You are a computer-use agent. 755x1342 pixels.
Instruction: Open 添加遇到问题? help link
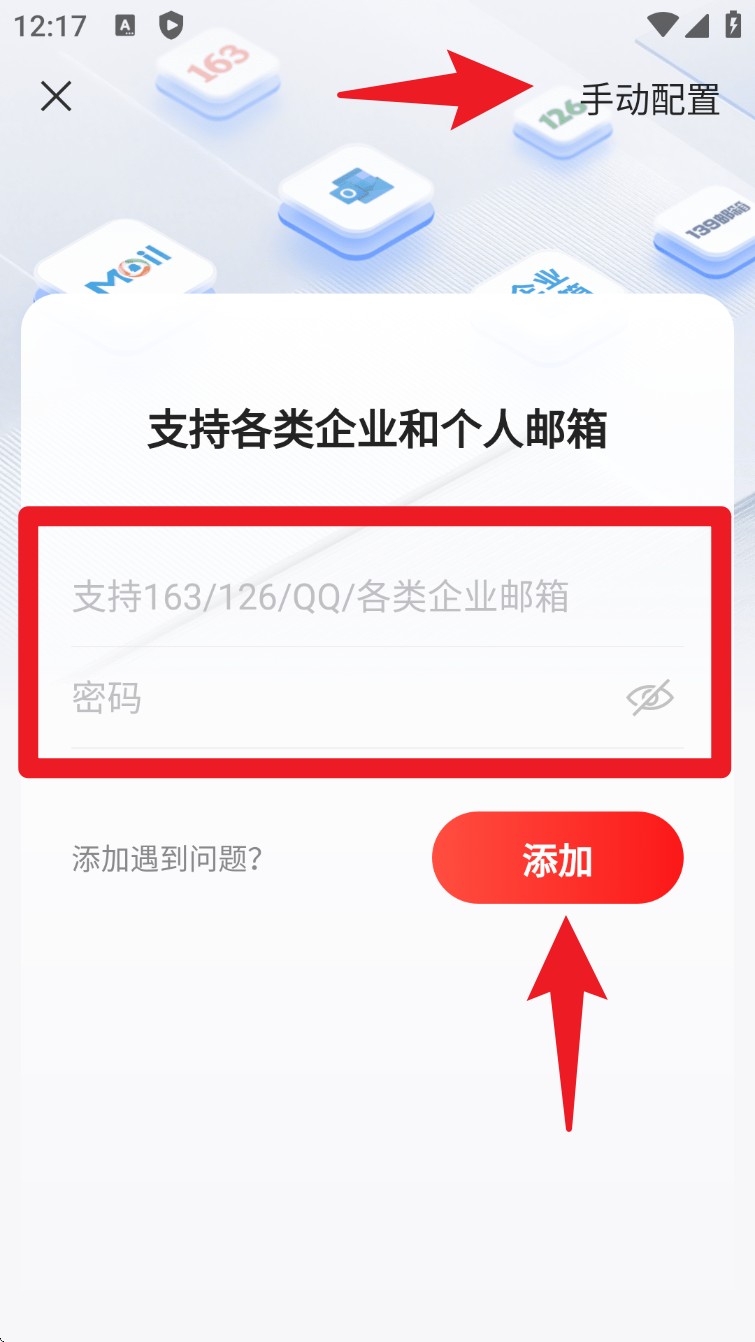[x=167, y=859]
